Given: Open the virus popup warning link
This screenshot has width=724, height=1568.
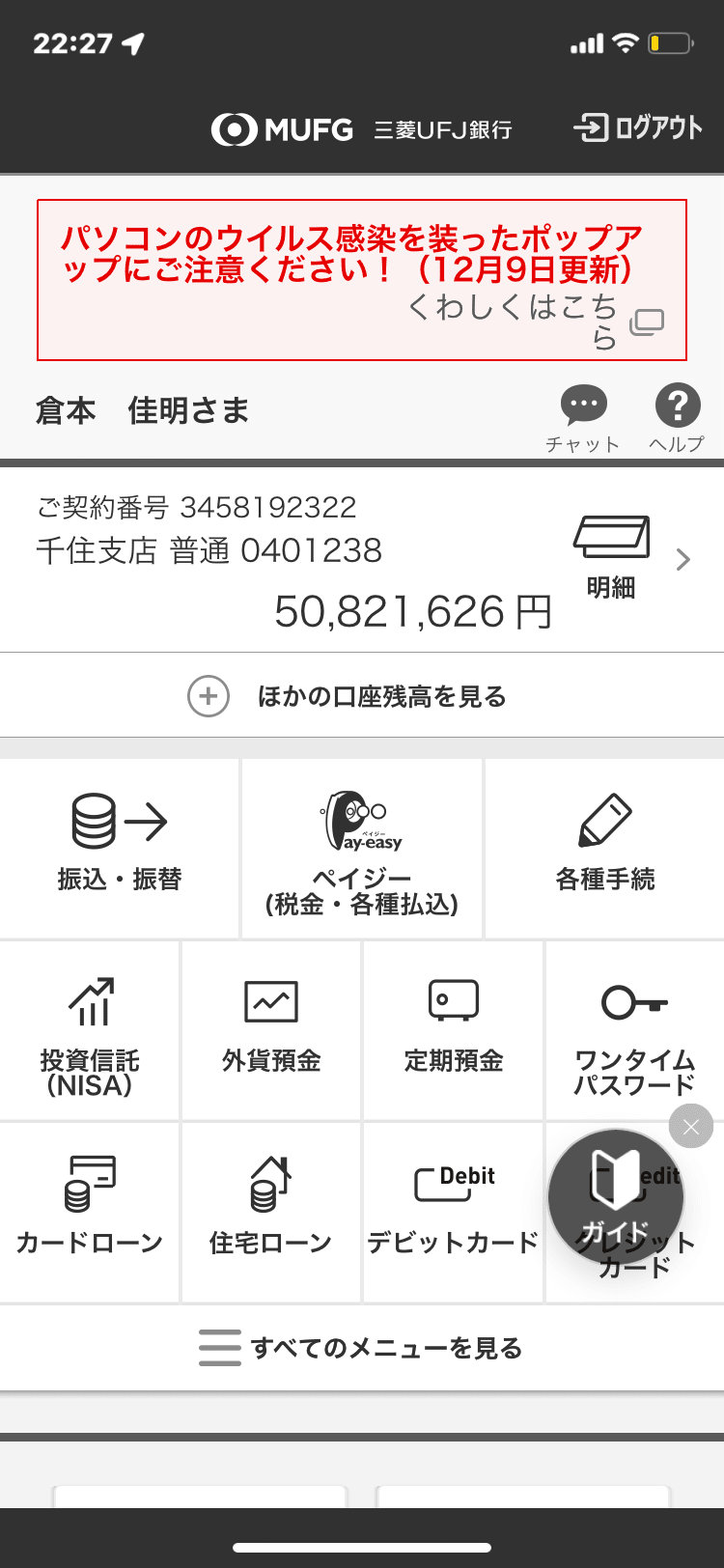Looking at the screenshot, I should [x=362, y=280].
